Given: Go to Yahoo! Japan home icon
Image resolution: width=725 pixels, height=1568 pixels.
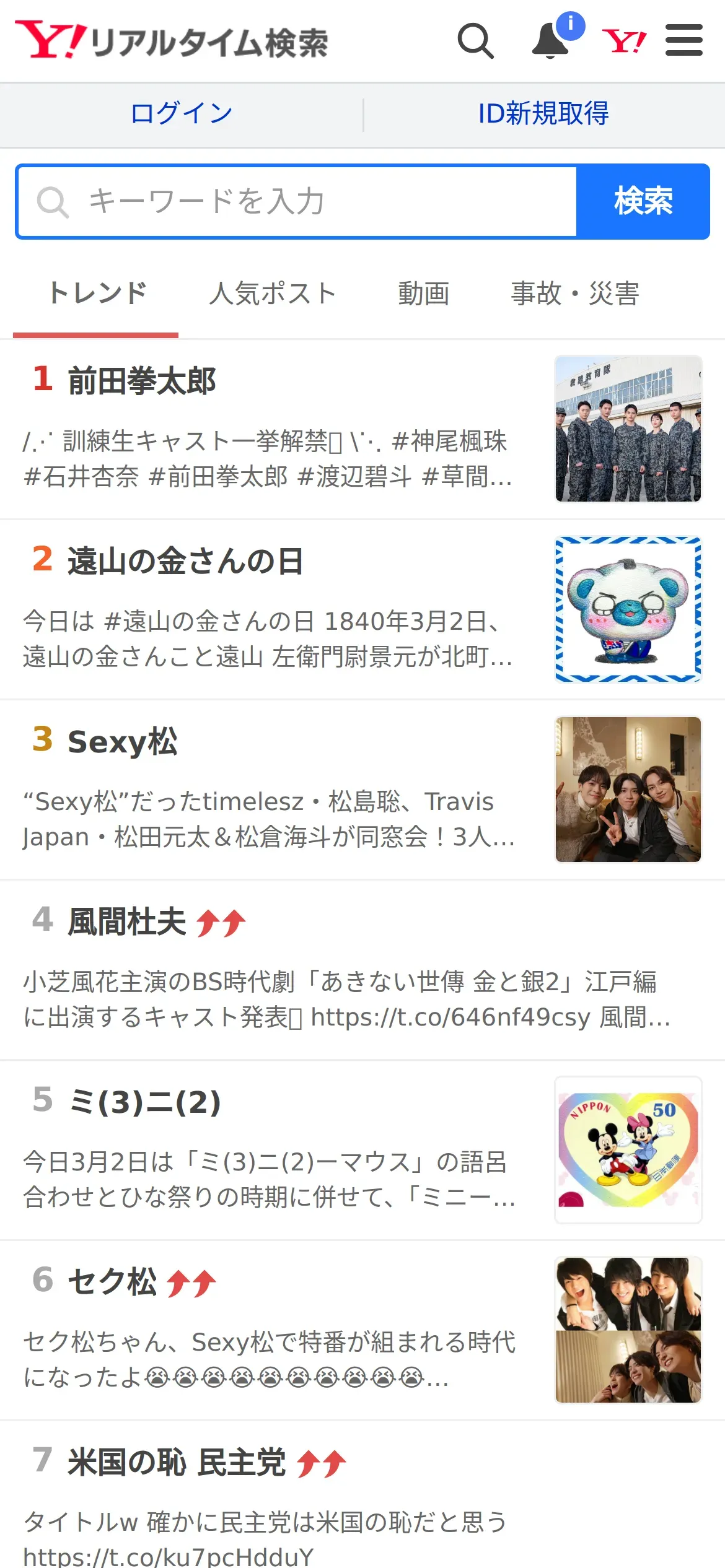Looking at the screenshot, I should coord(624,41).
